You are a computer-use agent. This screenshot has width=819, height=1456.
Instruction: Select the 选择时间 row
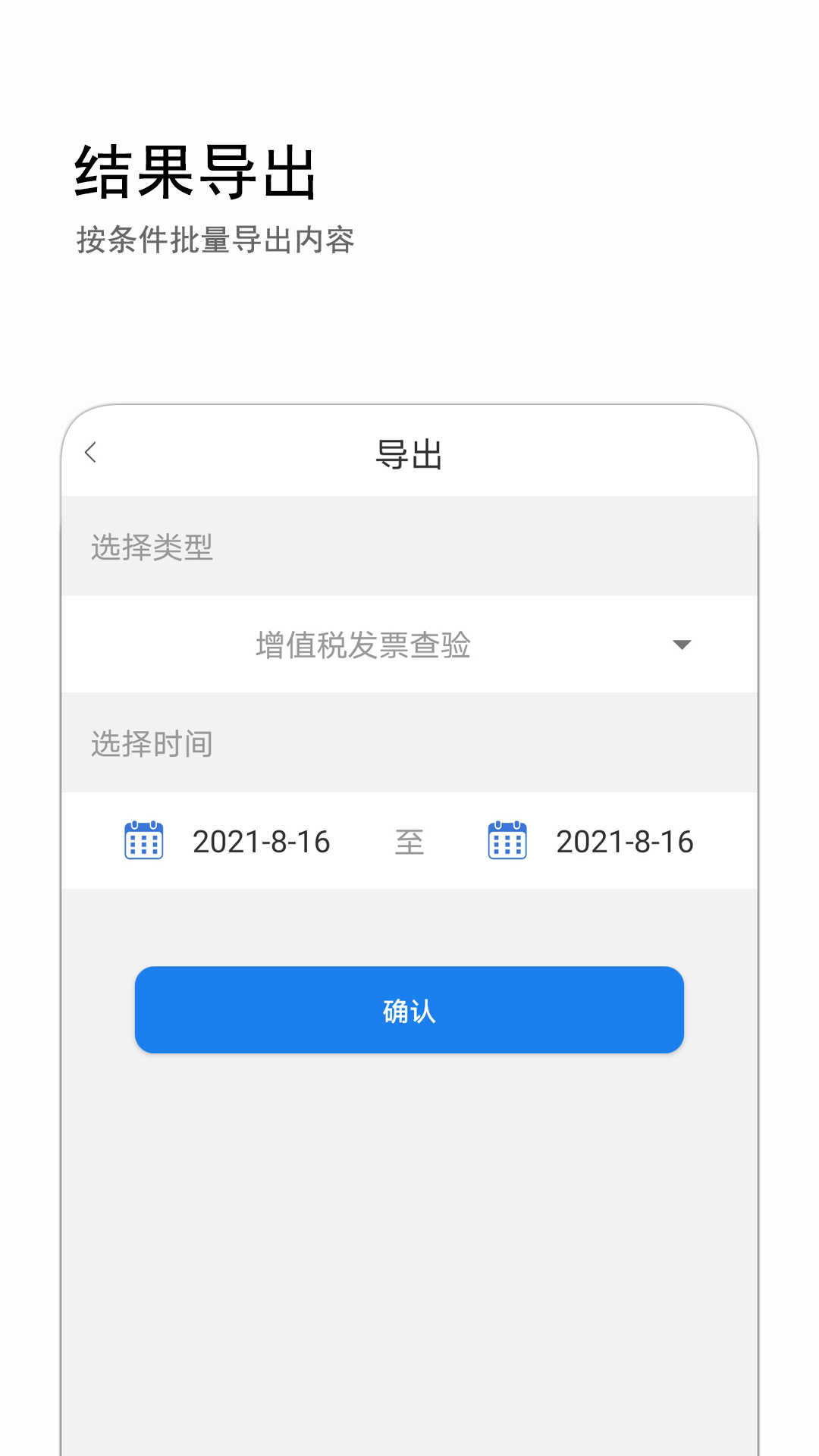[409, 743]
